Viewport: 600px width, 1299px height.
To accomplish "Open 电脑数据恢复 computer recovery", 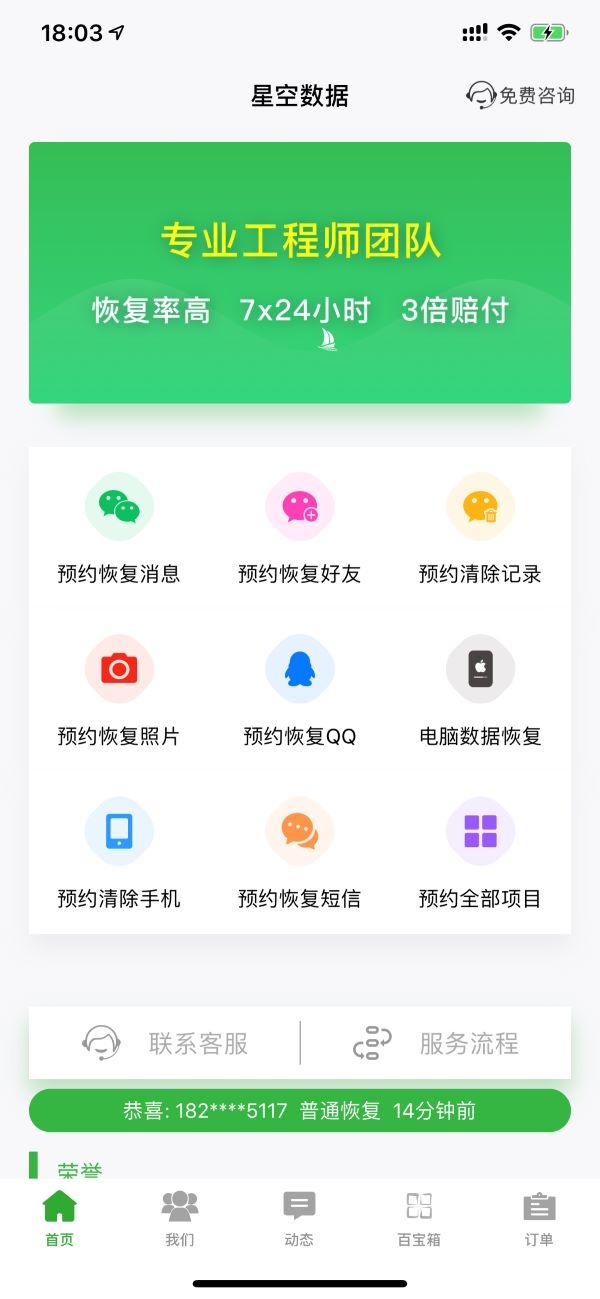I will 480,691.
